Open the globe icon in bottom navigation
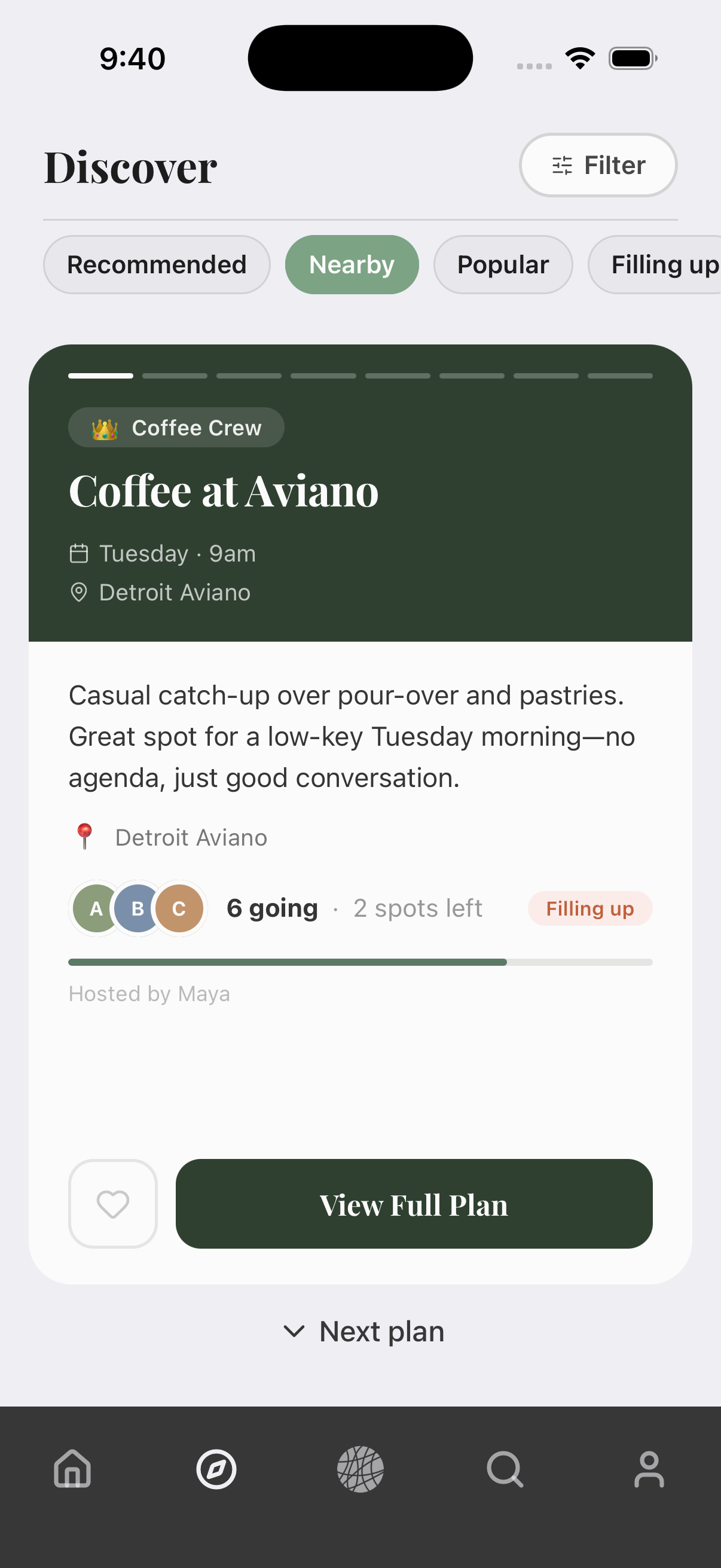 (360, 1470)
